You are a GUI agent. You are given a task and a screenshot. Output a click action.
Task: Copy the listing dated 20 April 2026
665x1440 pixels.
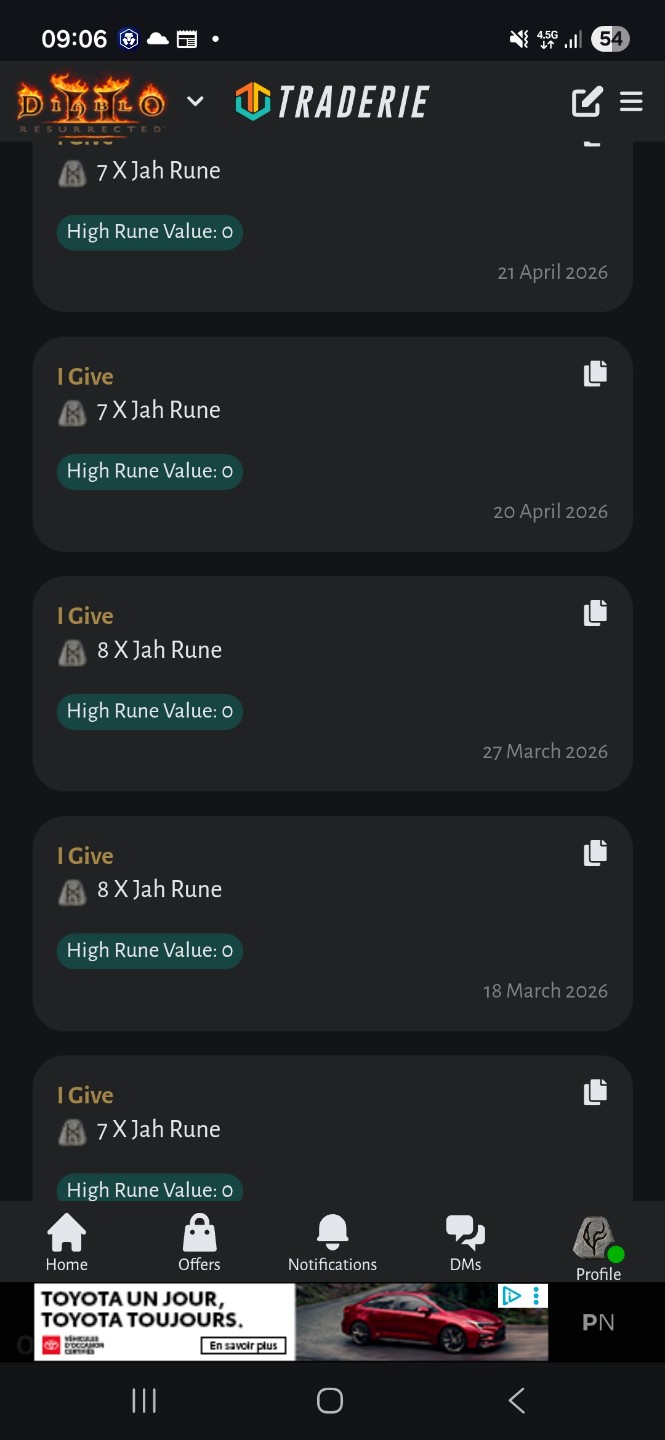coord(595,373)
